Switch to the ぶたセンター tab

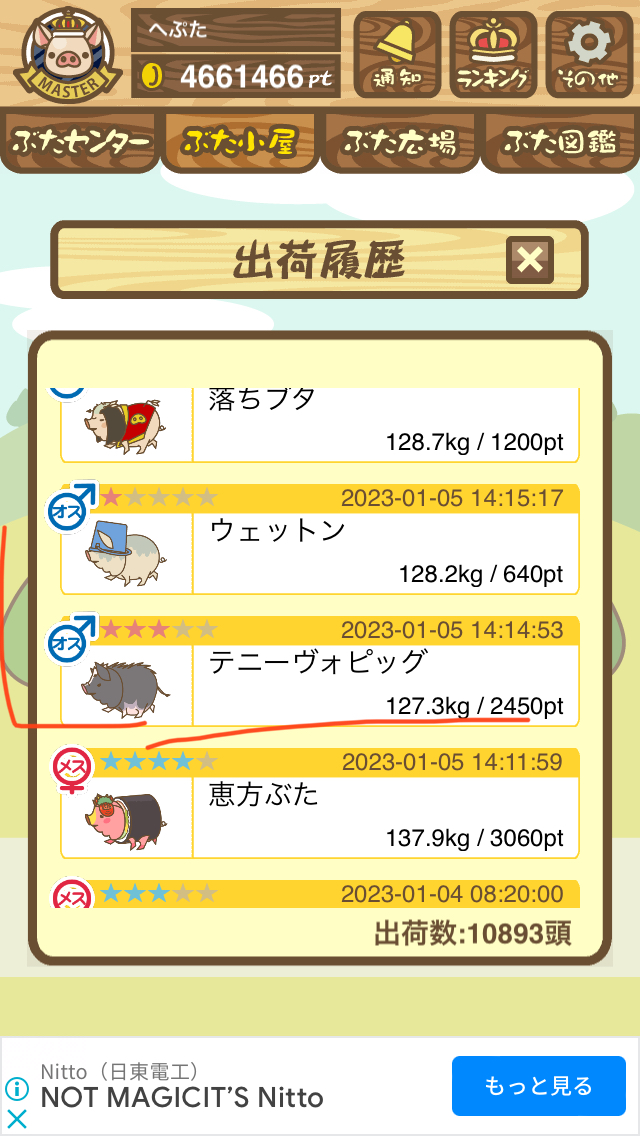[80, 143]
